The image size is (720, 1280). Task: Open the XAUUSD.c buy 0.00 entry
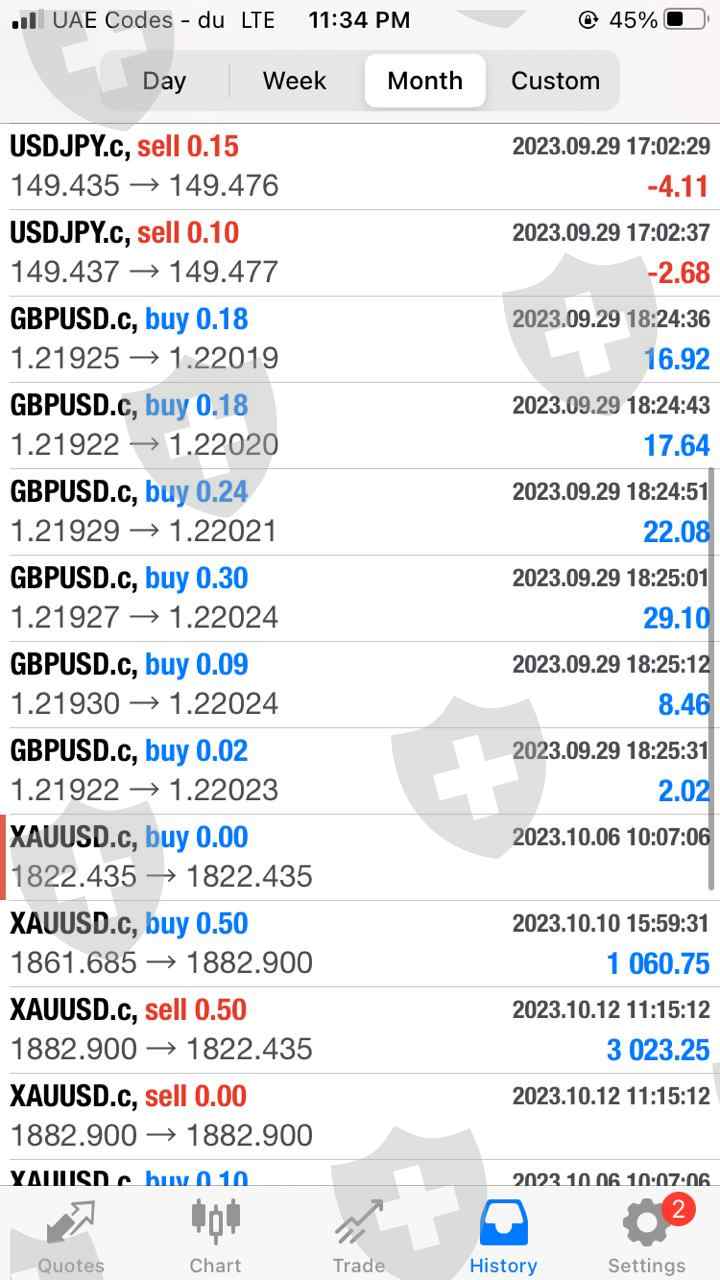tap(360, 857)
